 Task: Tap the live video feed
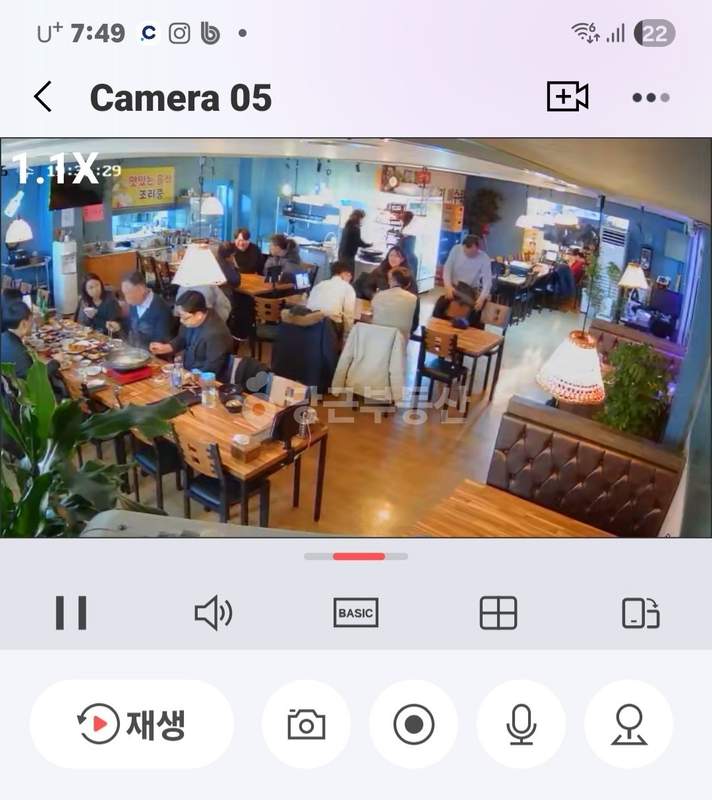click(356, 337)
